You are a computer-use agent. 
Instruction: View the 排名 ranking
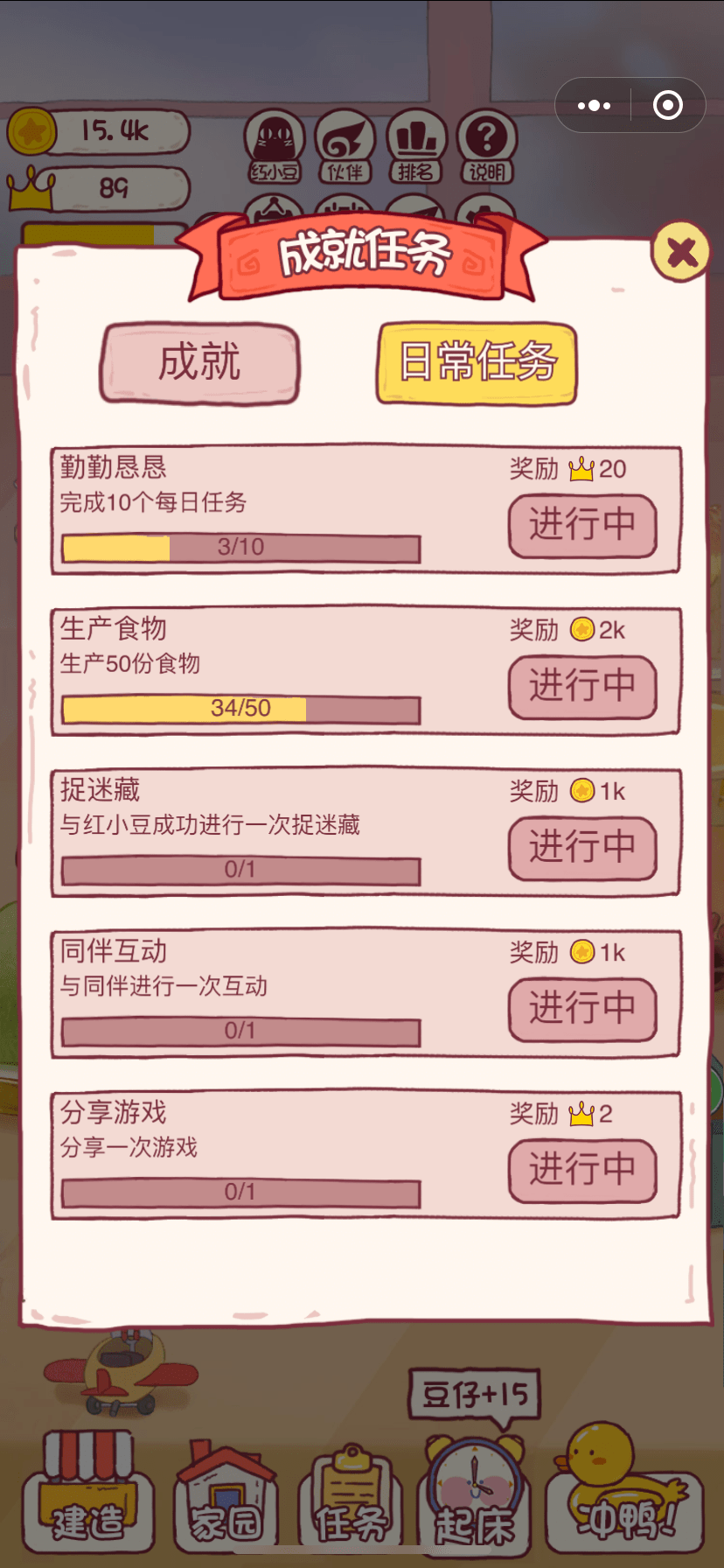416,146
